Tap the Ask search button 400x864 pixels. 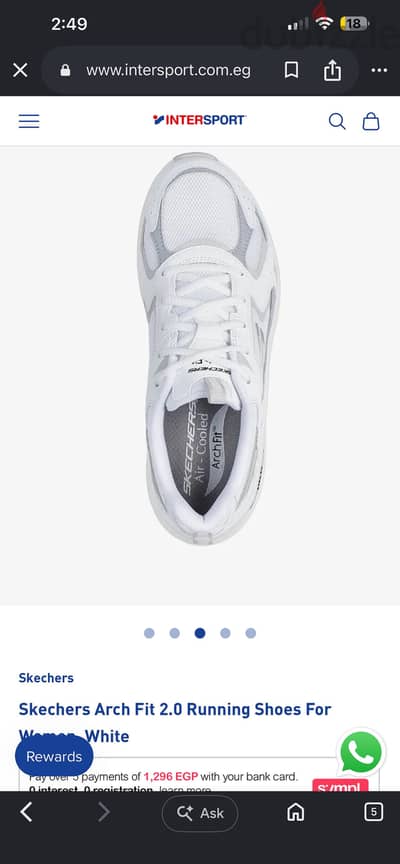pos(200,813)
